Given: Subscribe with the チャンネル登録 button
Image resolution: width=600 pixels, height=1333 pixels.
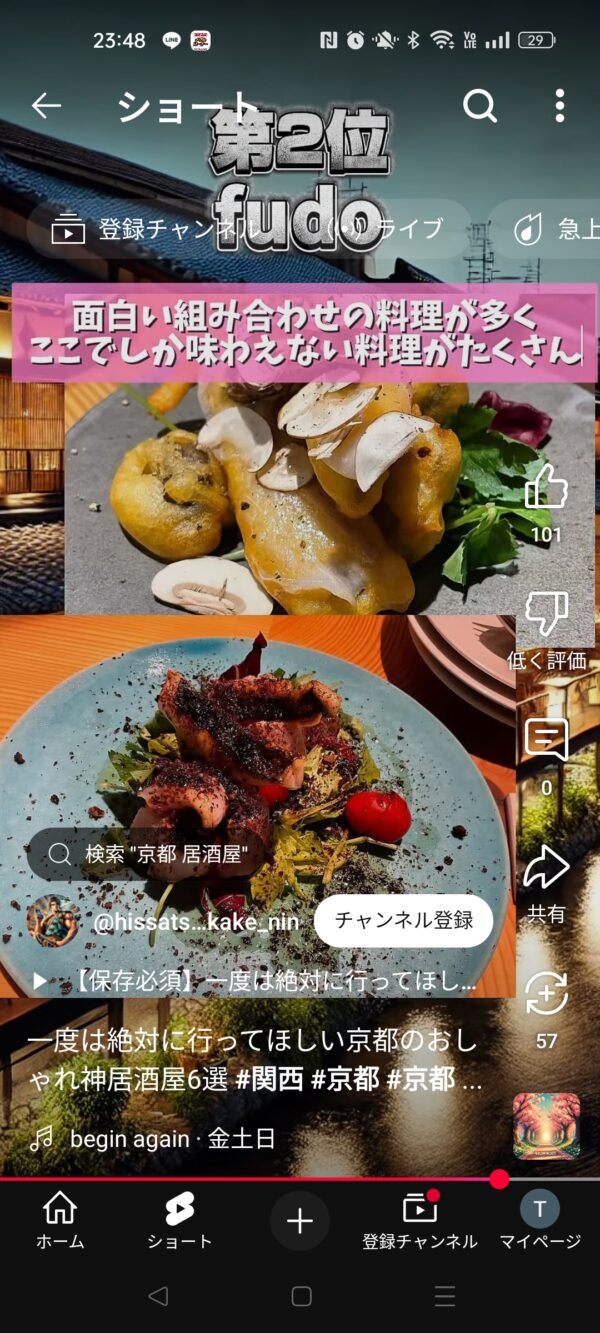Looking at the screenshot, I should pyautogui.click(x=403, y=920).
